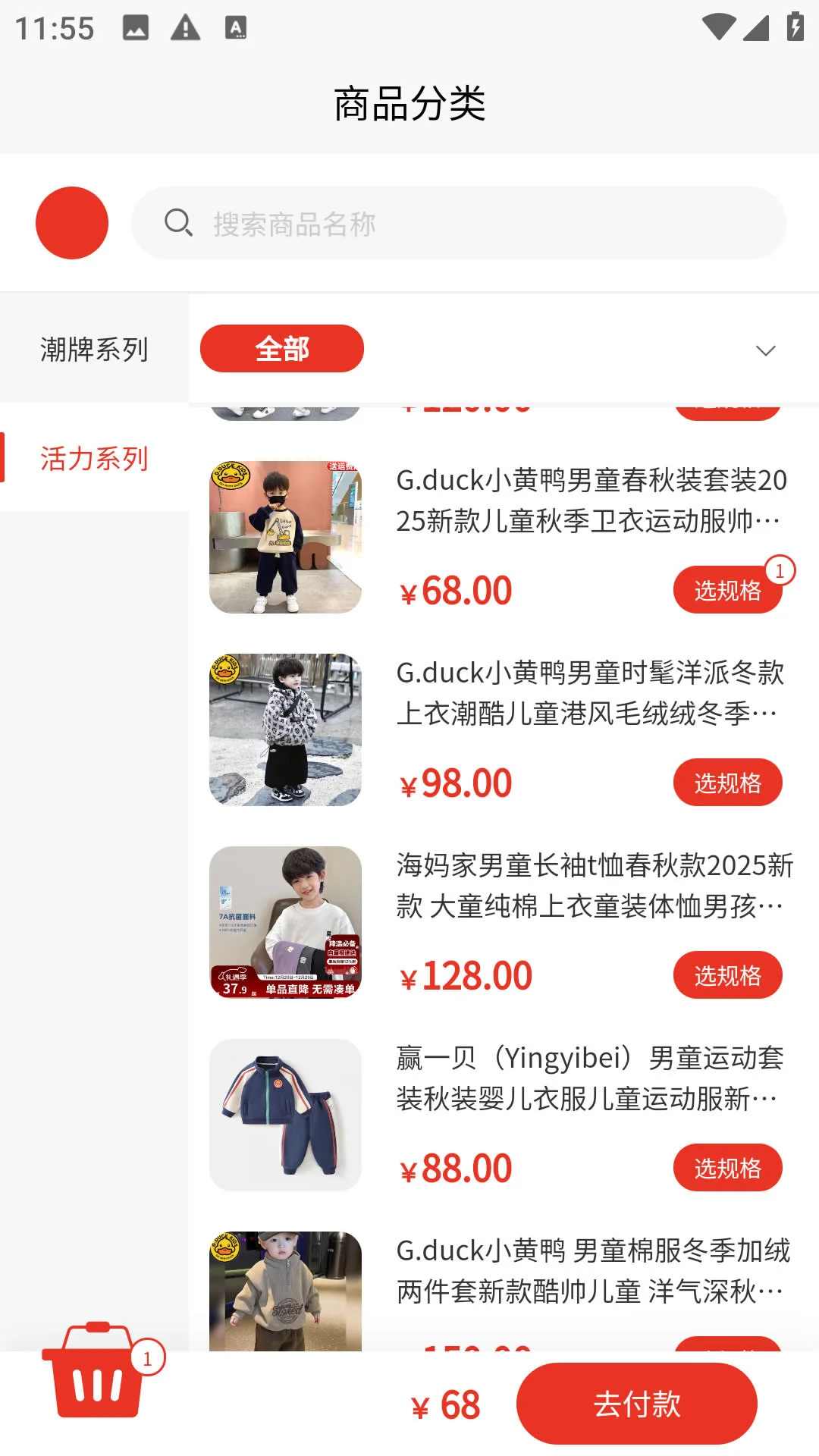Open the 赢一贝 男童运动套装 product image
Image resolution: width=819 pixels, height=1456 pixels.
[285, 1115]
